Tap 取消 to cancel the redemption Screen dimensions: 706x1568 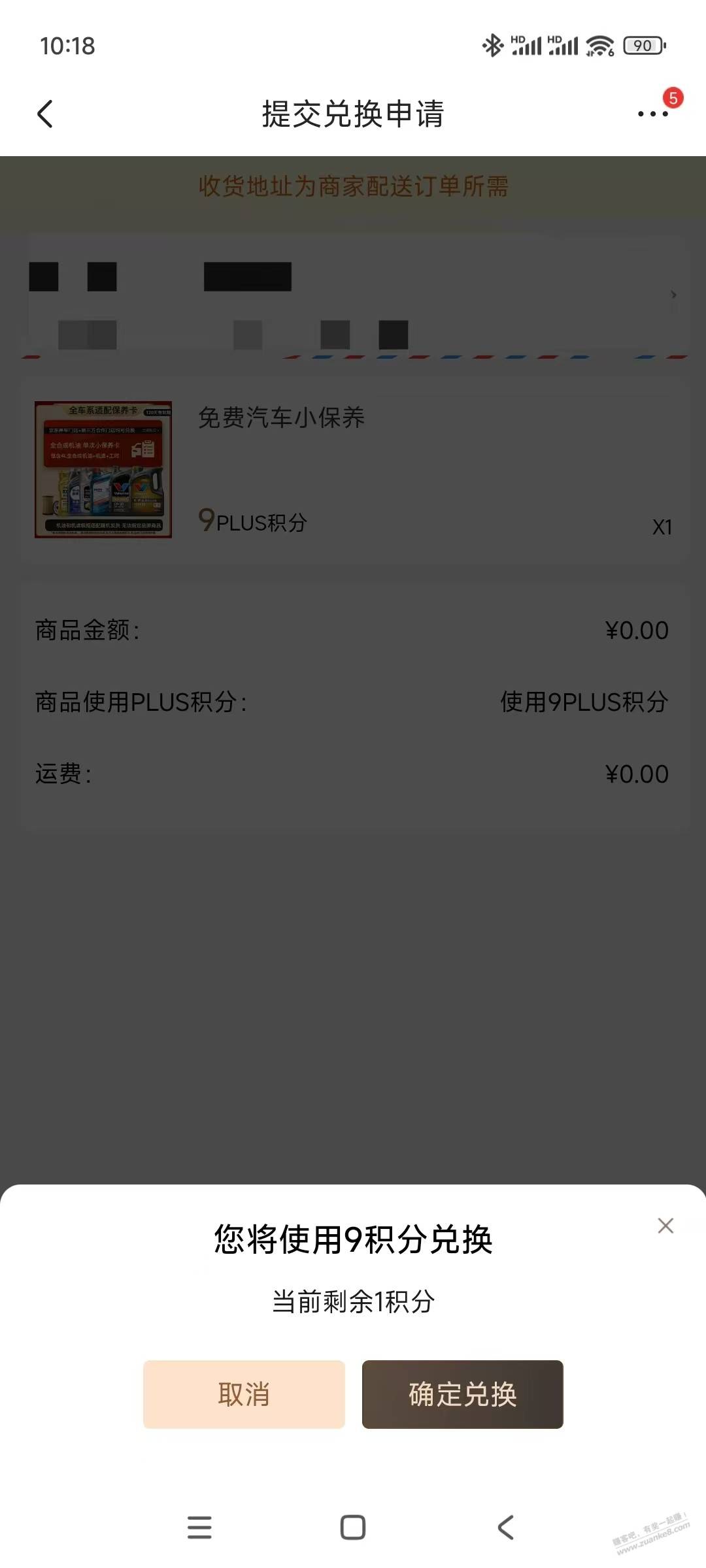tap(244, 1394)
